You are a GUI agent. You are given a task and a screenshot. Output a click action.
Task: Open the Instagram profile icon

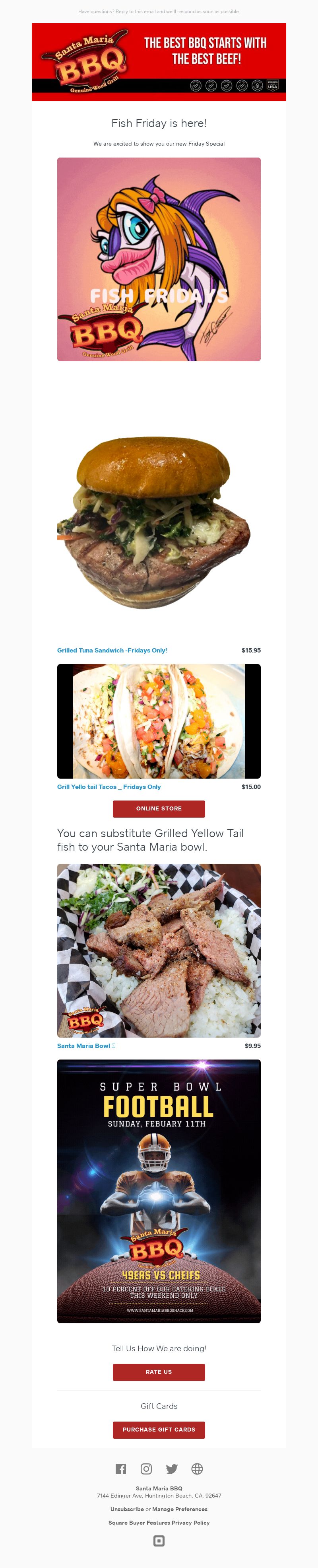pos(147,1469)
